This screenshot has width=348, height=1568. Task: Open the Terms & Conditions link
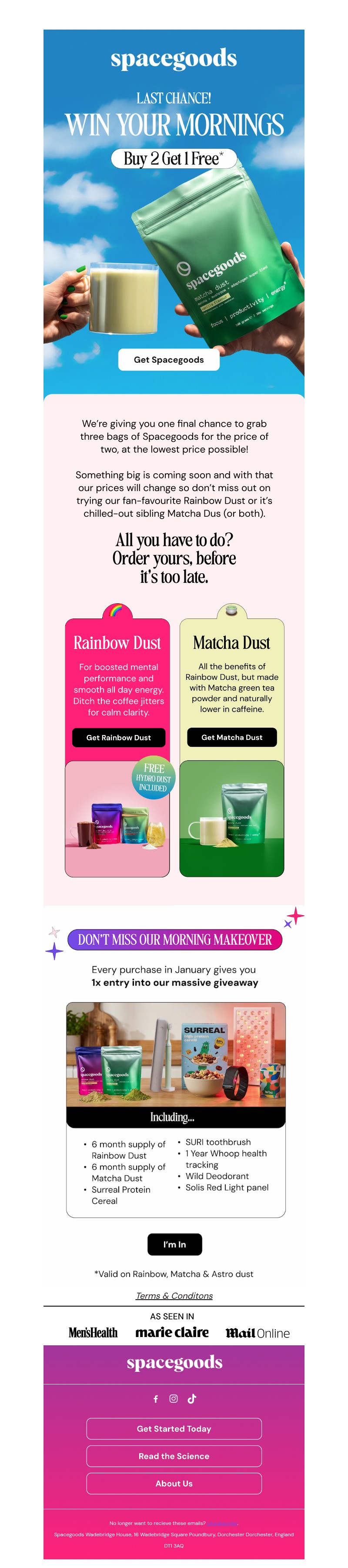point(174,1295)
